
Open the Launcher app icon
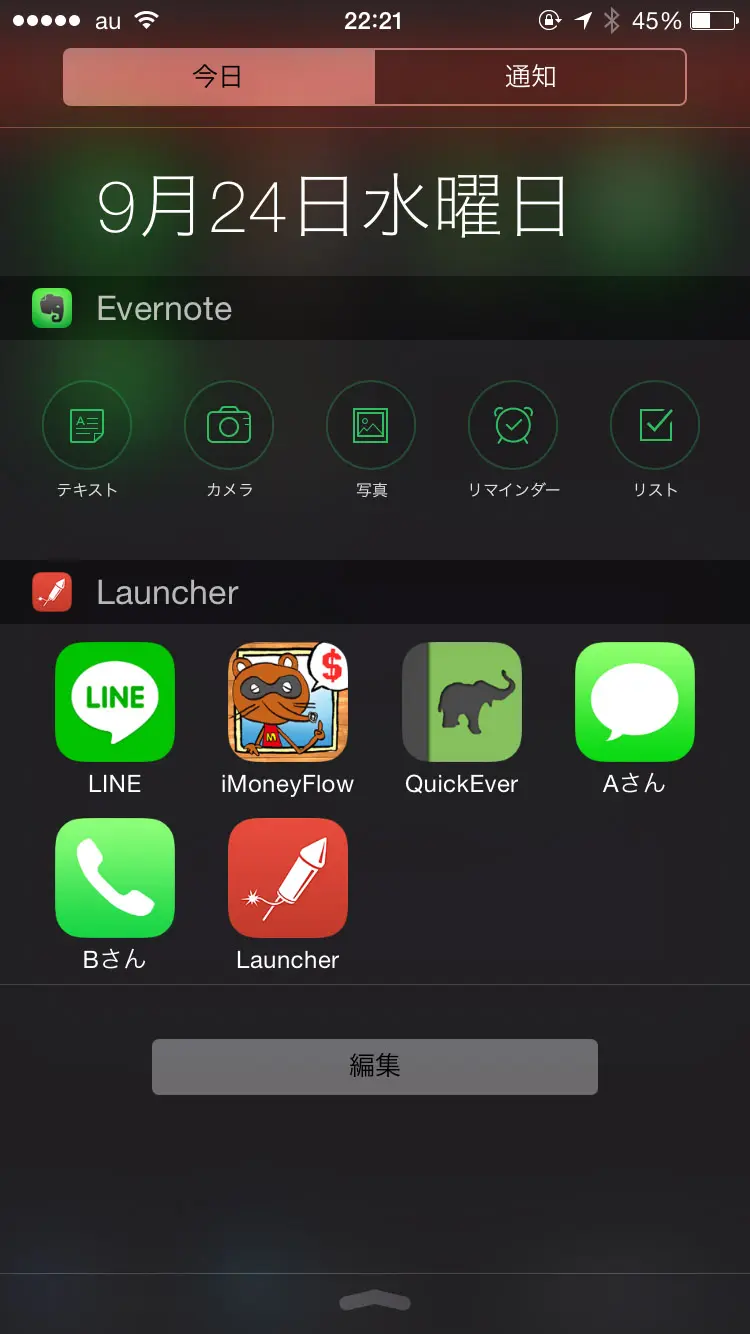click(288, 878)
